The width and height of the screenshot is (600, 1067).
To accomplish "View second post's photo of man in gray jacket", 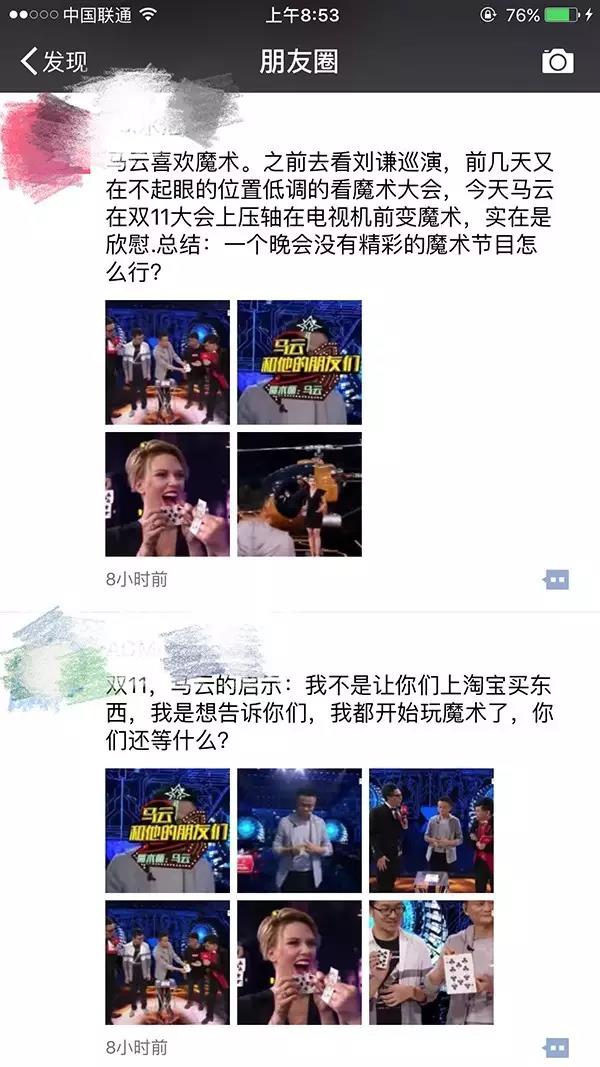I will click(299, 830).
